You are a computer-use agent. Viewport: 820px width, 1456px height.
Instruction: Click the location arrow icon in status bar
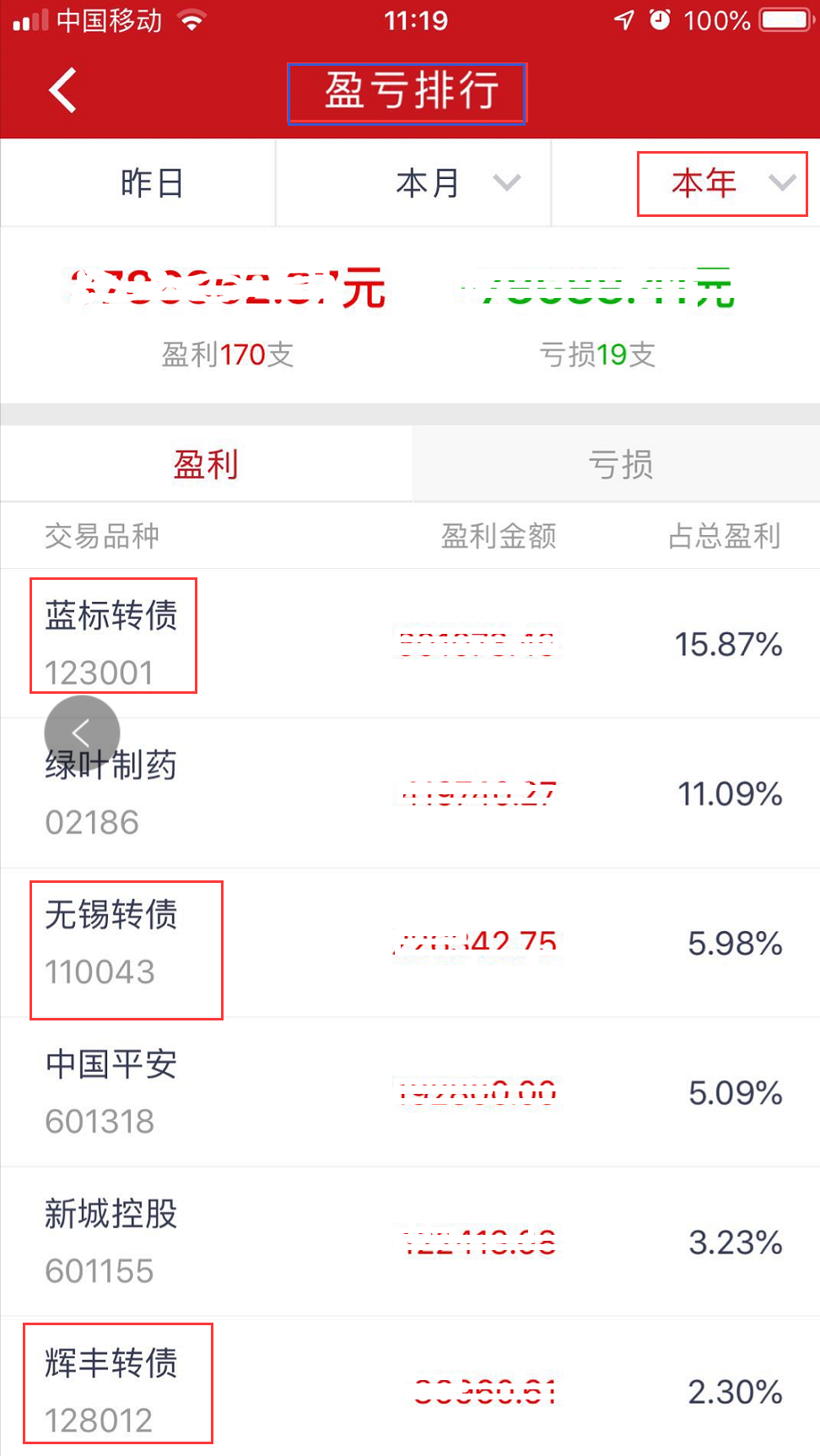point(623,19)
